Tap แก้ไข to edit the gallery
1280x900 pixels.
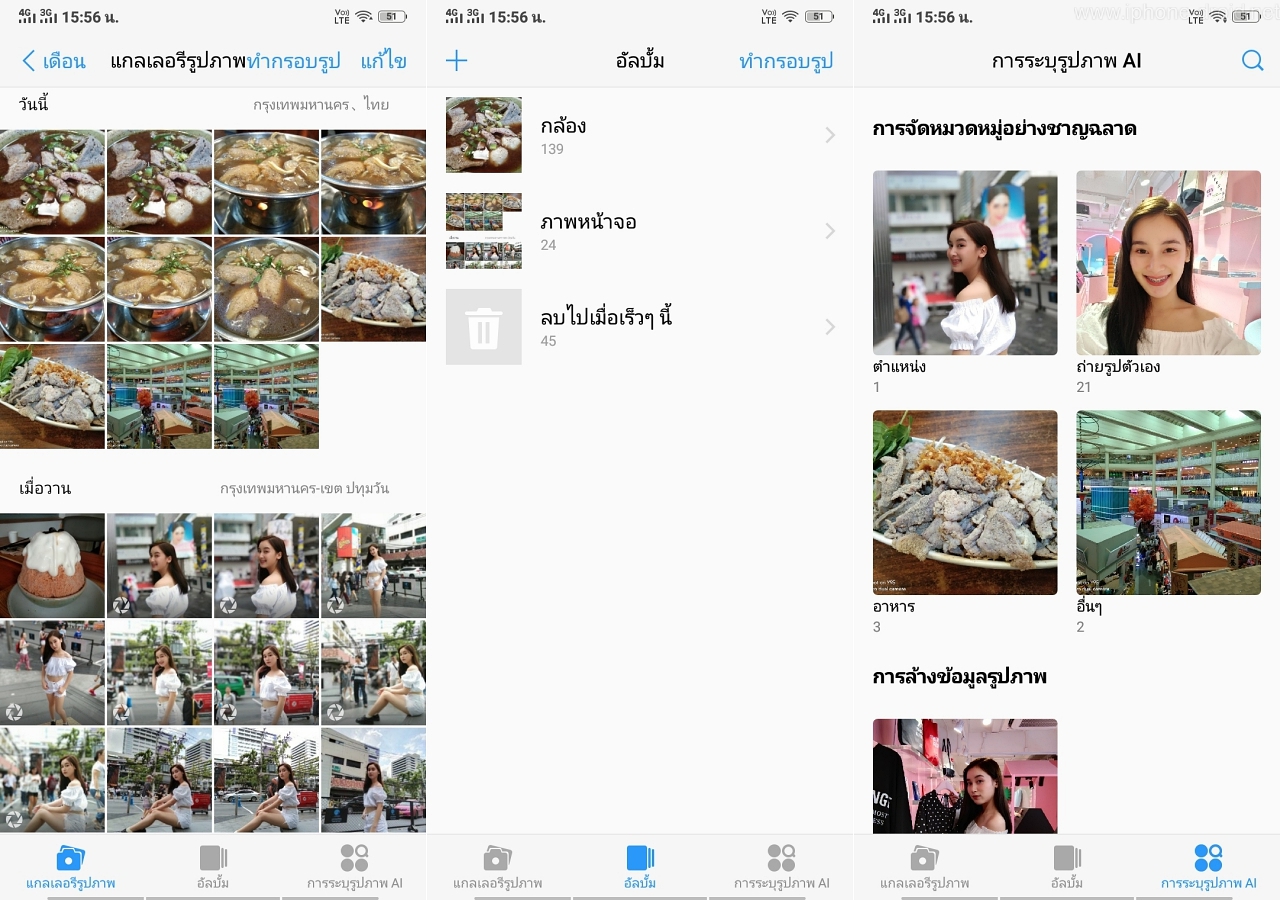(383, 61)
